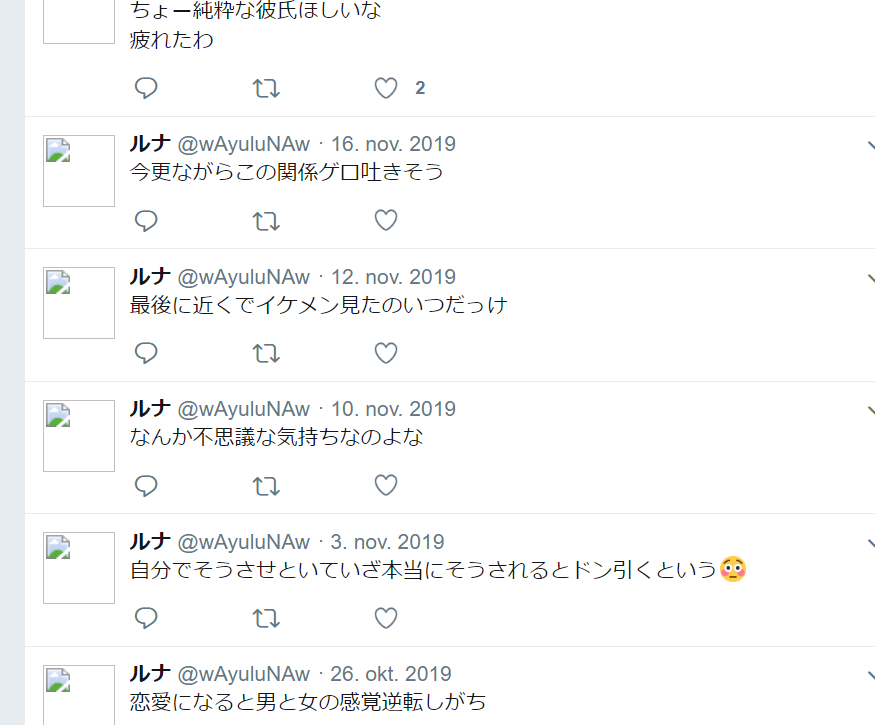Retweet the tweet ending 疲れたわ
Image resolution: width=875 pixels, height=725 pixels.
(266, 88)
